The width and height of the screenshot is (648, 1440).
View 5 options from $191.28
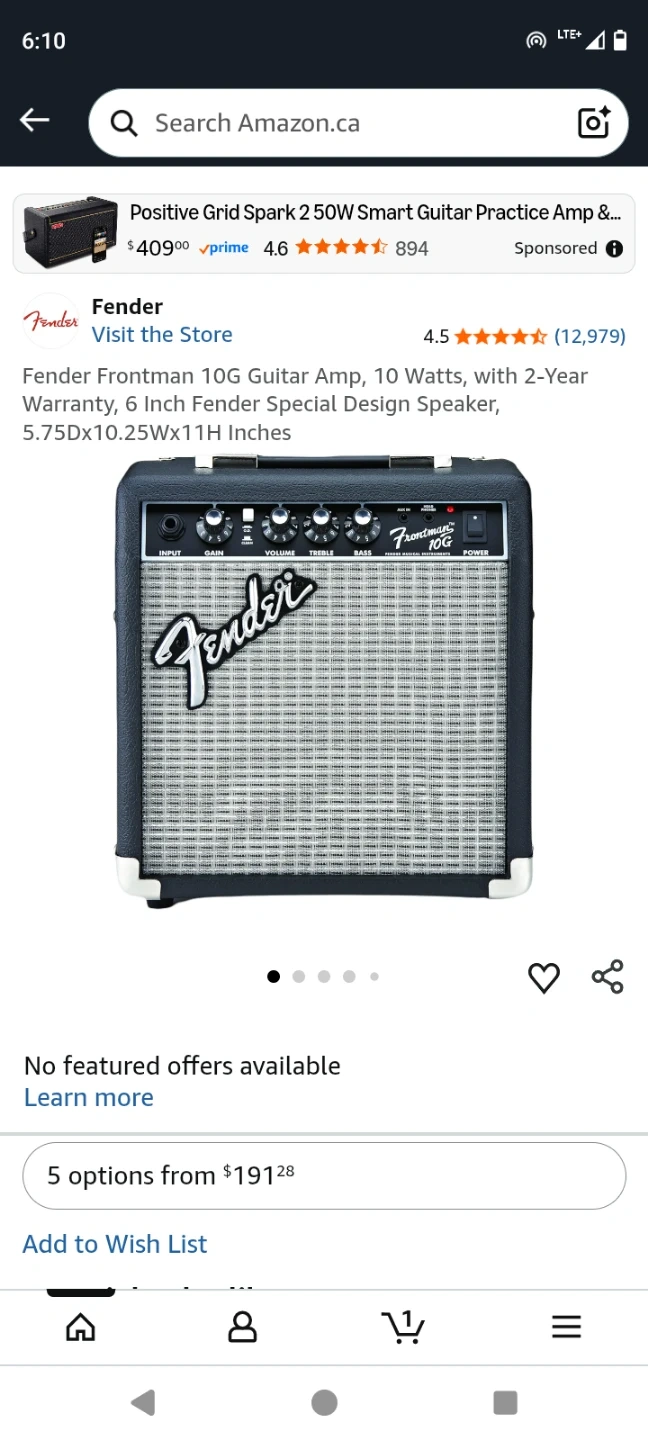324,1176
